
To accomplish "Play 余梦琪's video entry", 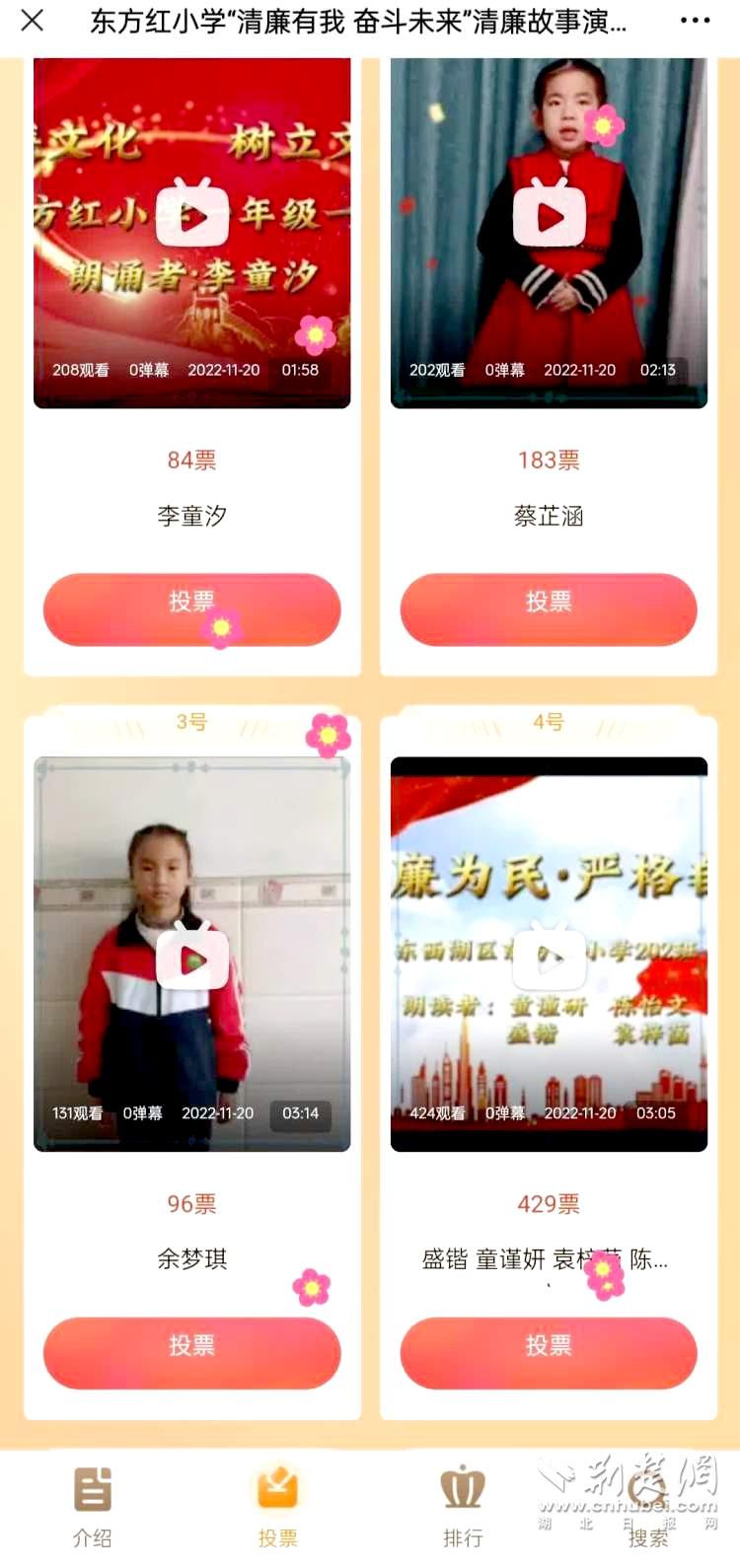I will [x=192, y=958].
